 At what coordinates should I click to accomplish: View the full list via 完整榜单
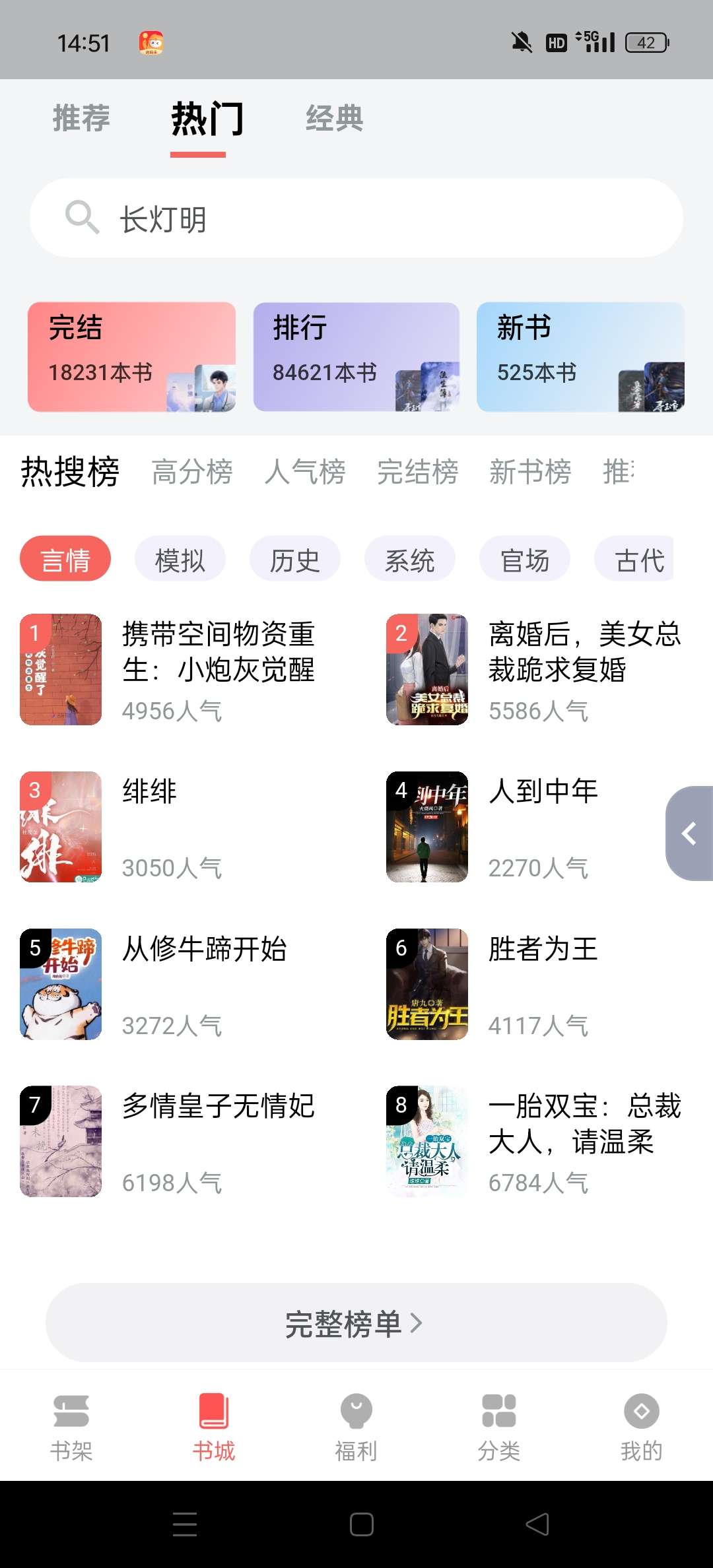[x=356, y=1323]
